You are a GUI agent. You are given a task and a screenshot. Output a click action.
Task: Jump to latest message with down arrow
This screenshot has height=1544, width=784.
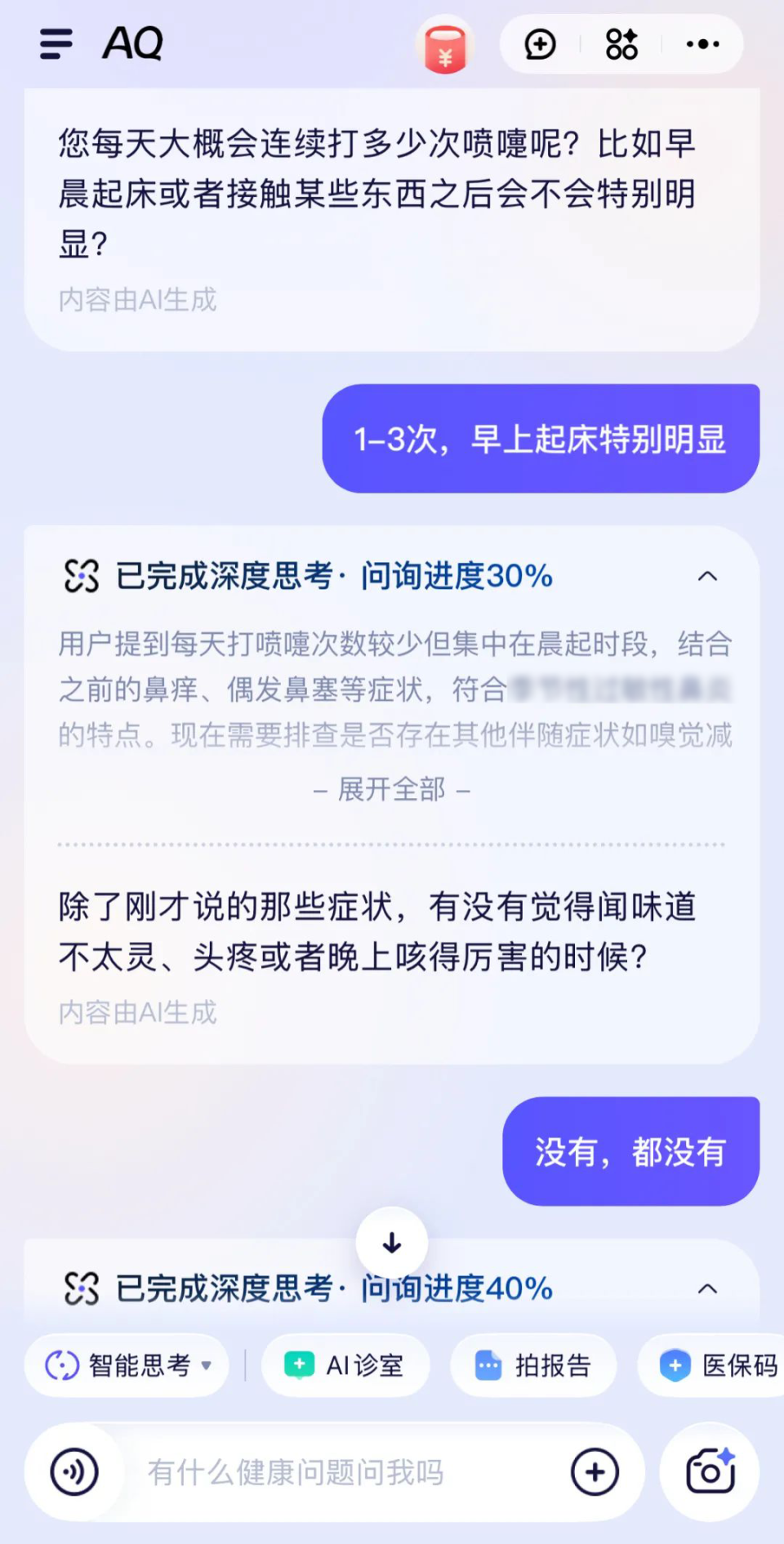click(392, 1243)
